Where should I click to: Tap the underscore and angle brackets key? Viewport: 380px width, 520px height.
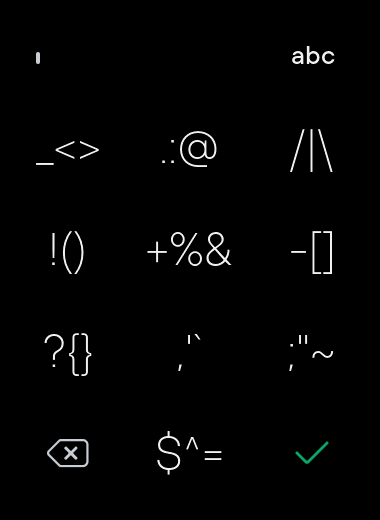tap(68, 152)
